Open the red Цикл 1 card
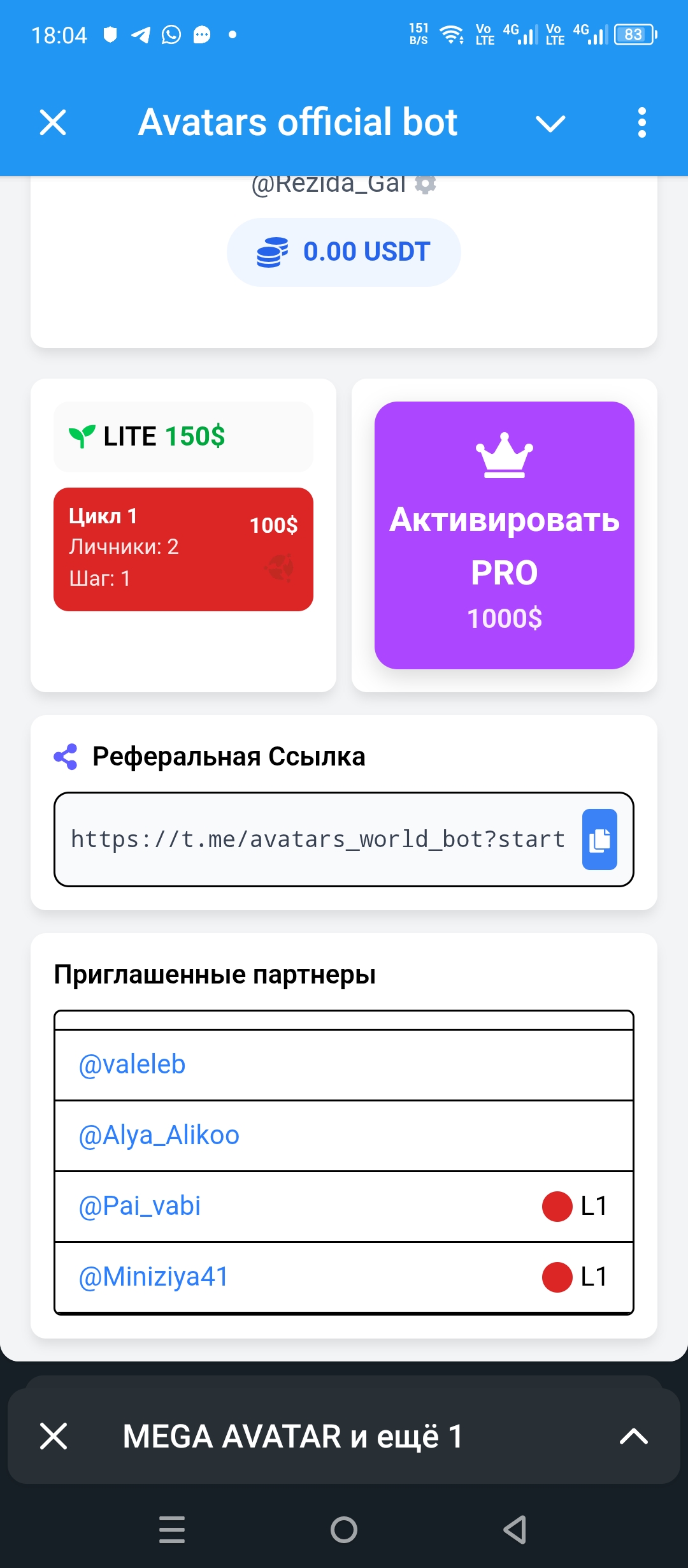The height and width of the screenshot is (1568, 688). coord(183,549)
